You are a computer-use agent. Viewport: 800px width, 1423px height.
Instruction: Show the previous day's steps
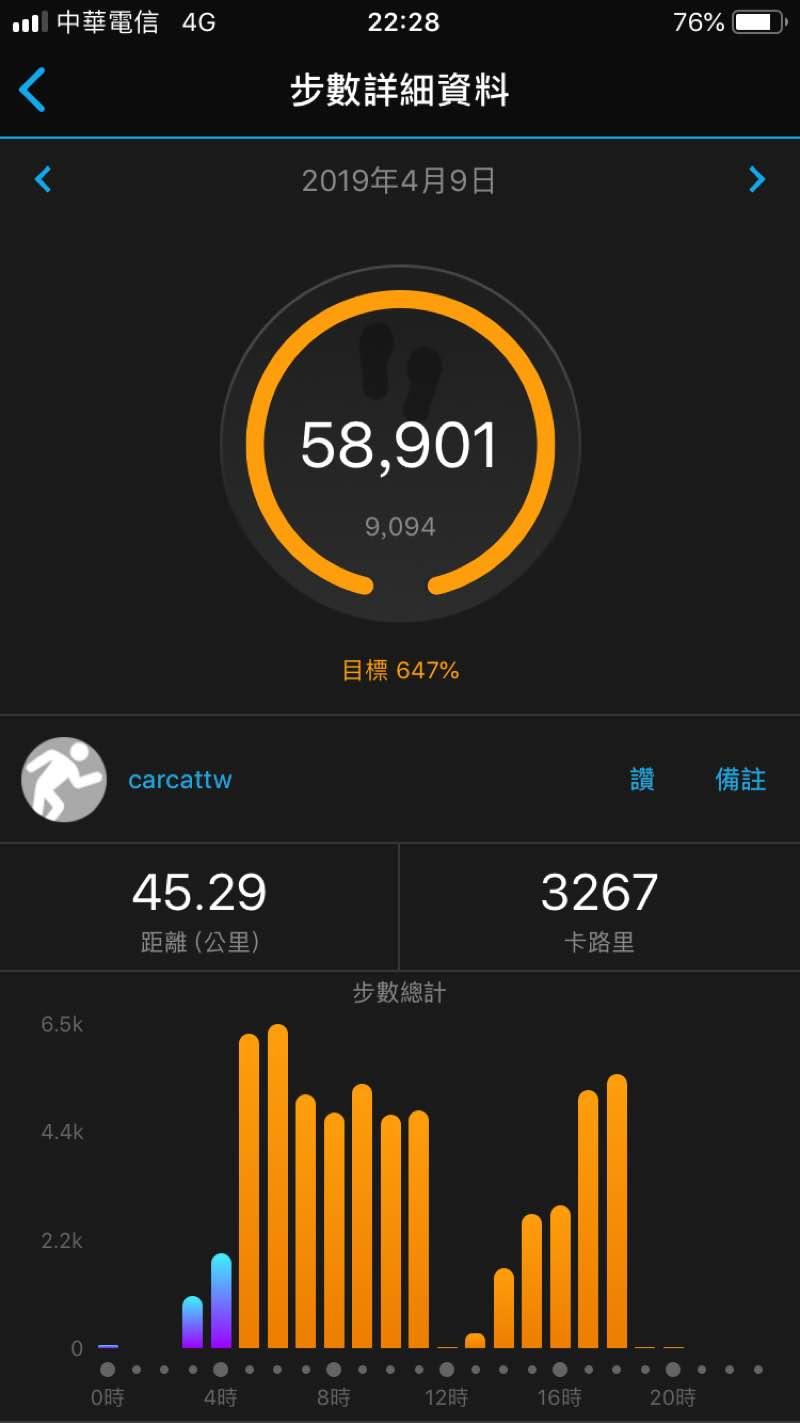click(x=43, y=180)
